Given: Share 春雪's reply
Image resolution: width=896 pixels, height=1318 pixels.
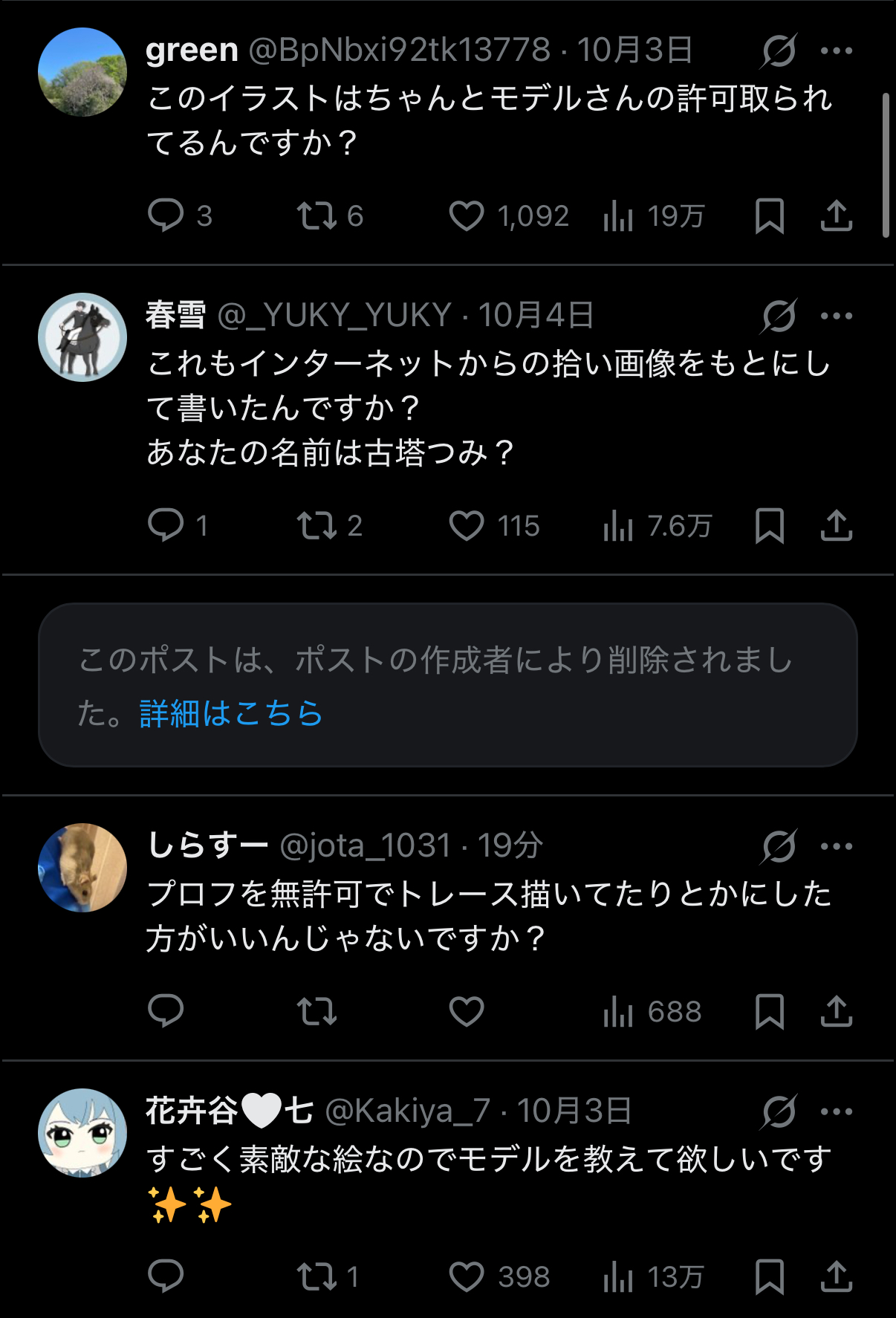Looking at the screenshot, I should [x=836, y=526].
